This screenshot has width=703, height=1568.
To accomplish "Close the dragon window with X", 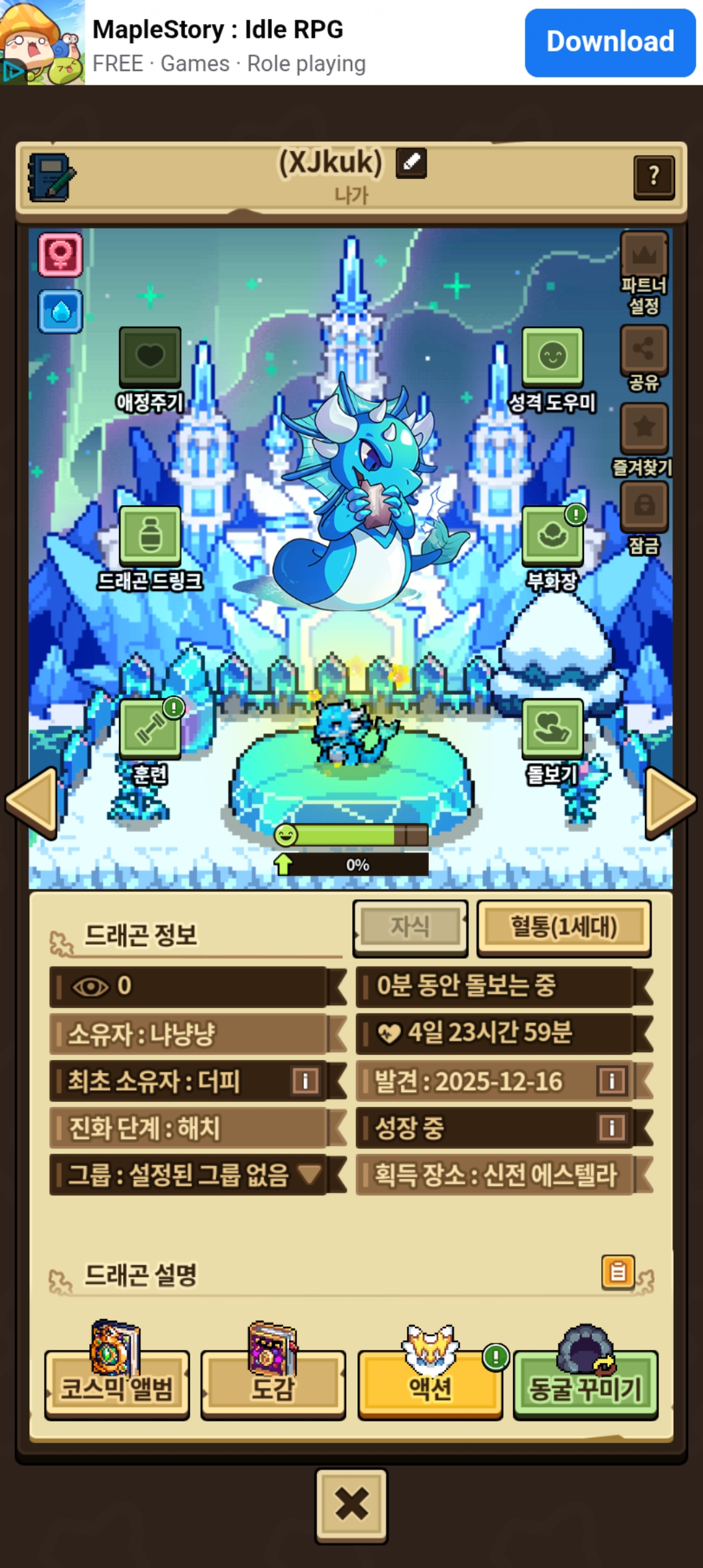I will coord(351,1505).
